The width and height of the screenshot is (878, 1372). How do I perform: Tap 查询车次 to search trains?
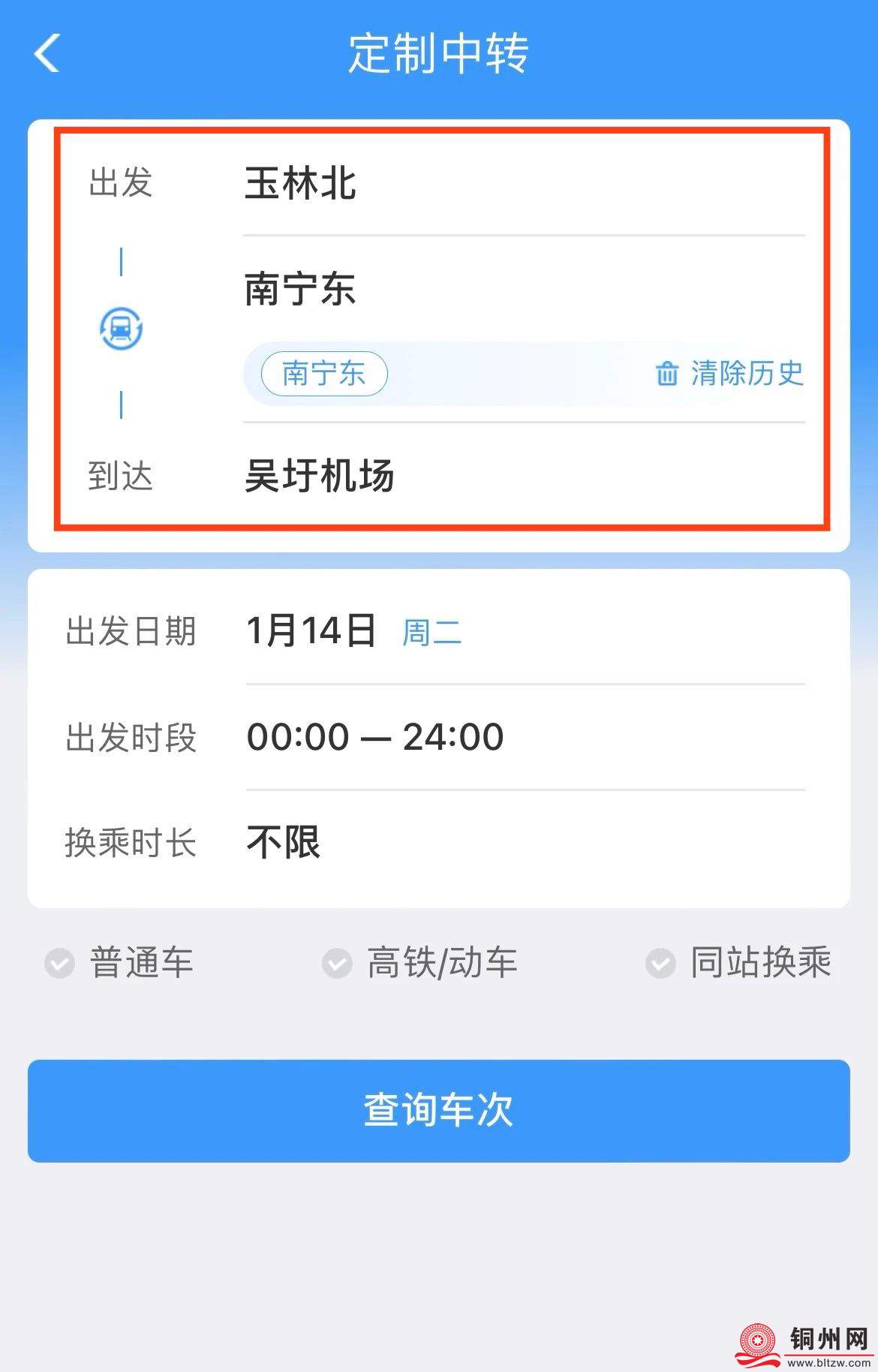coord(438,1110)
